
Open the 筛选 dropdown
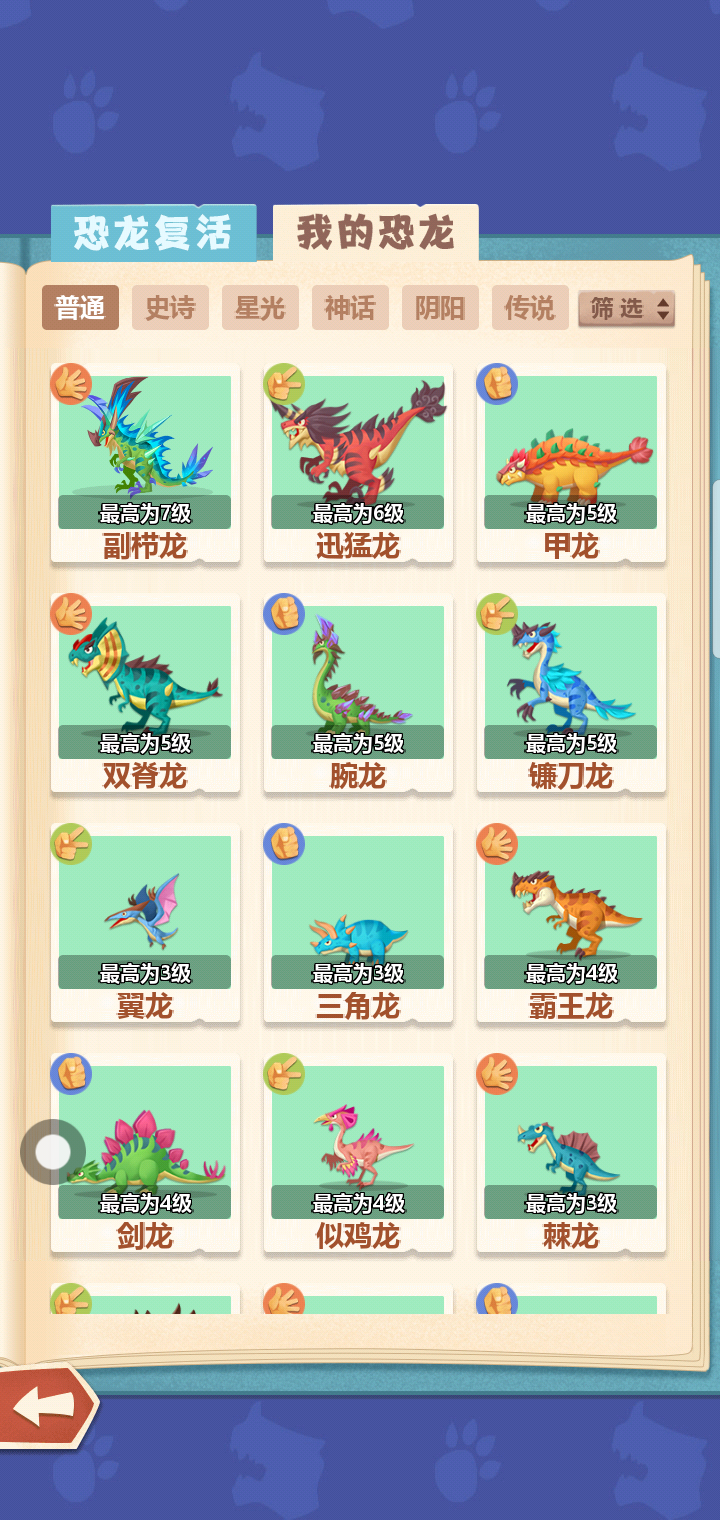[627, 309]
